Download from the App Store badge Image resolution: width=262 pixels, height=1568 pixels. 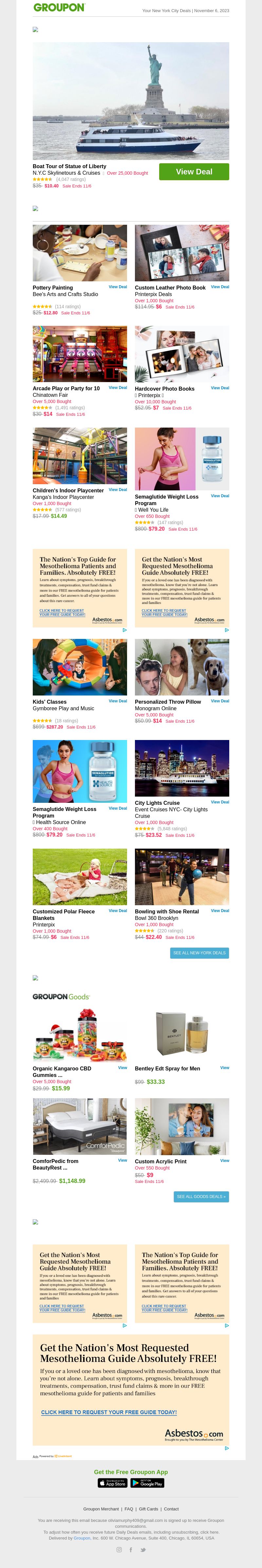(113, 1483)
